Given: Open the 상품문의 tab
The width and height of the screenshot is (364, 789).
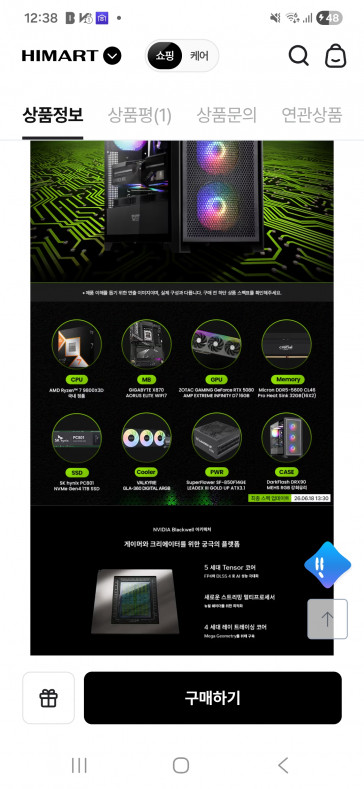Looking at the screenshot, I should click(227, 115).
